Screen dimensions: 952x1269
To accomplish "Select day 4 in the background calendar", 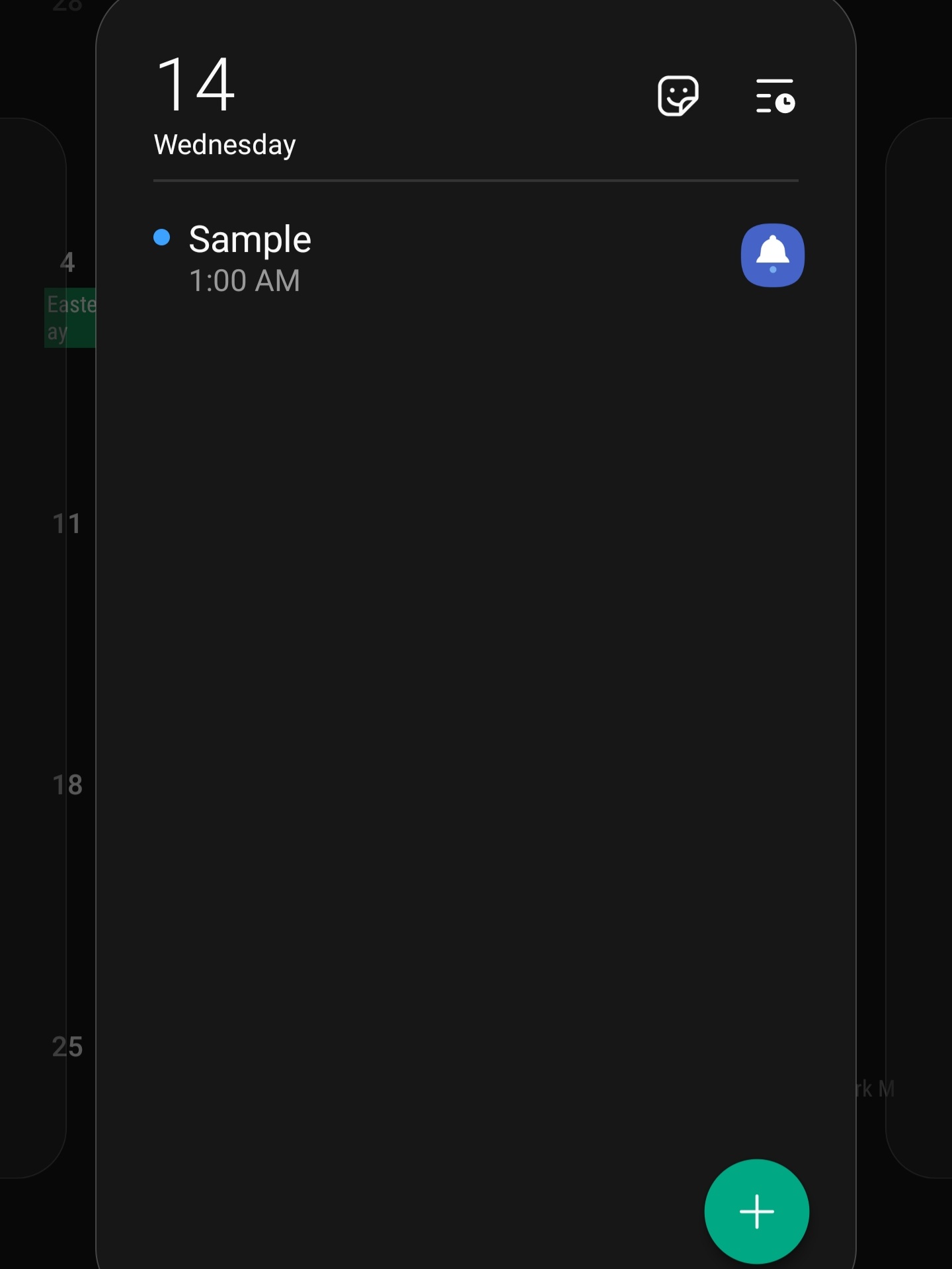I will point(66,263).
